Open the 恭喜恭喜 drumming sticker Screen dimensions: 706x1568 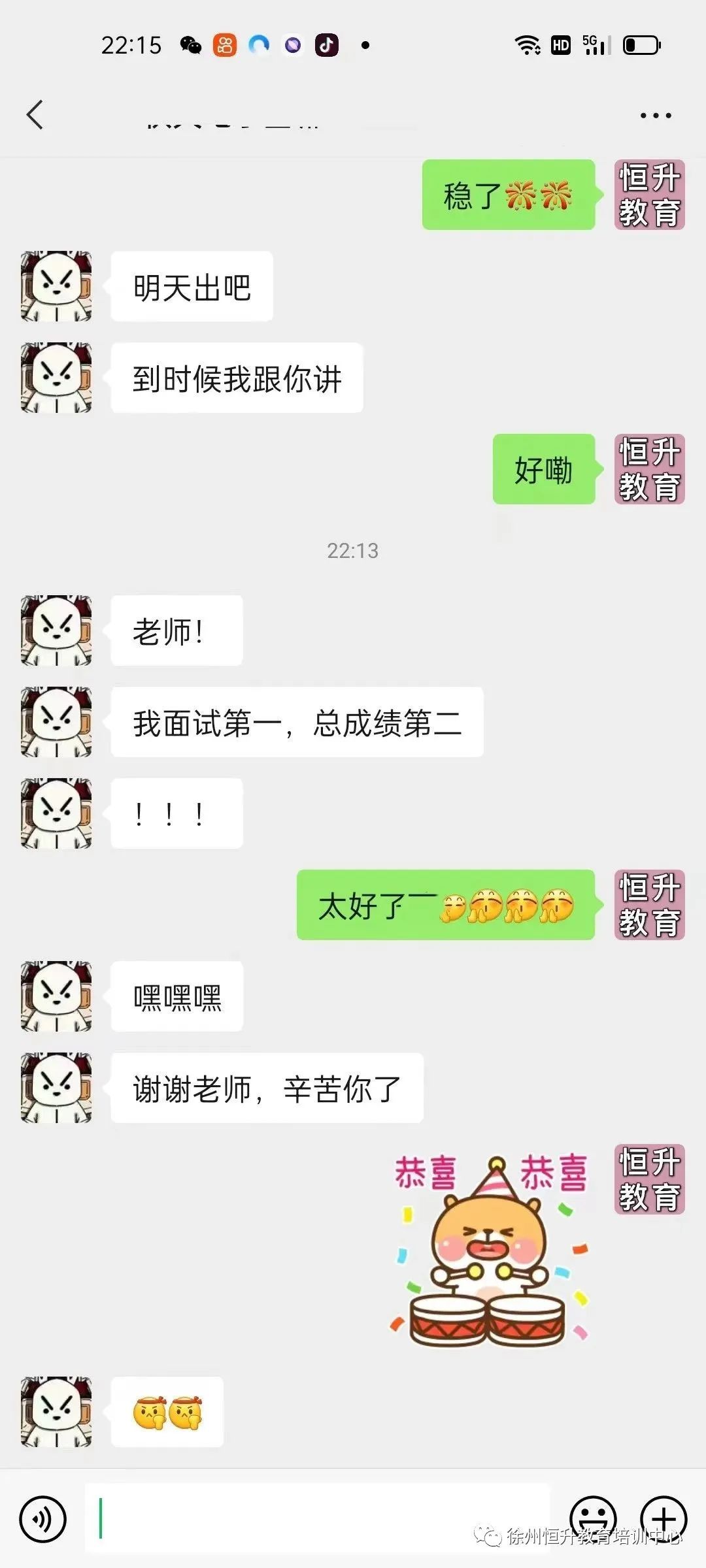(x=490, y=1248)
